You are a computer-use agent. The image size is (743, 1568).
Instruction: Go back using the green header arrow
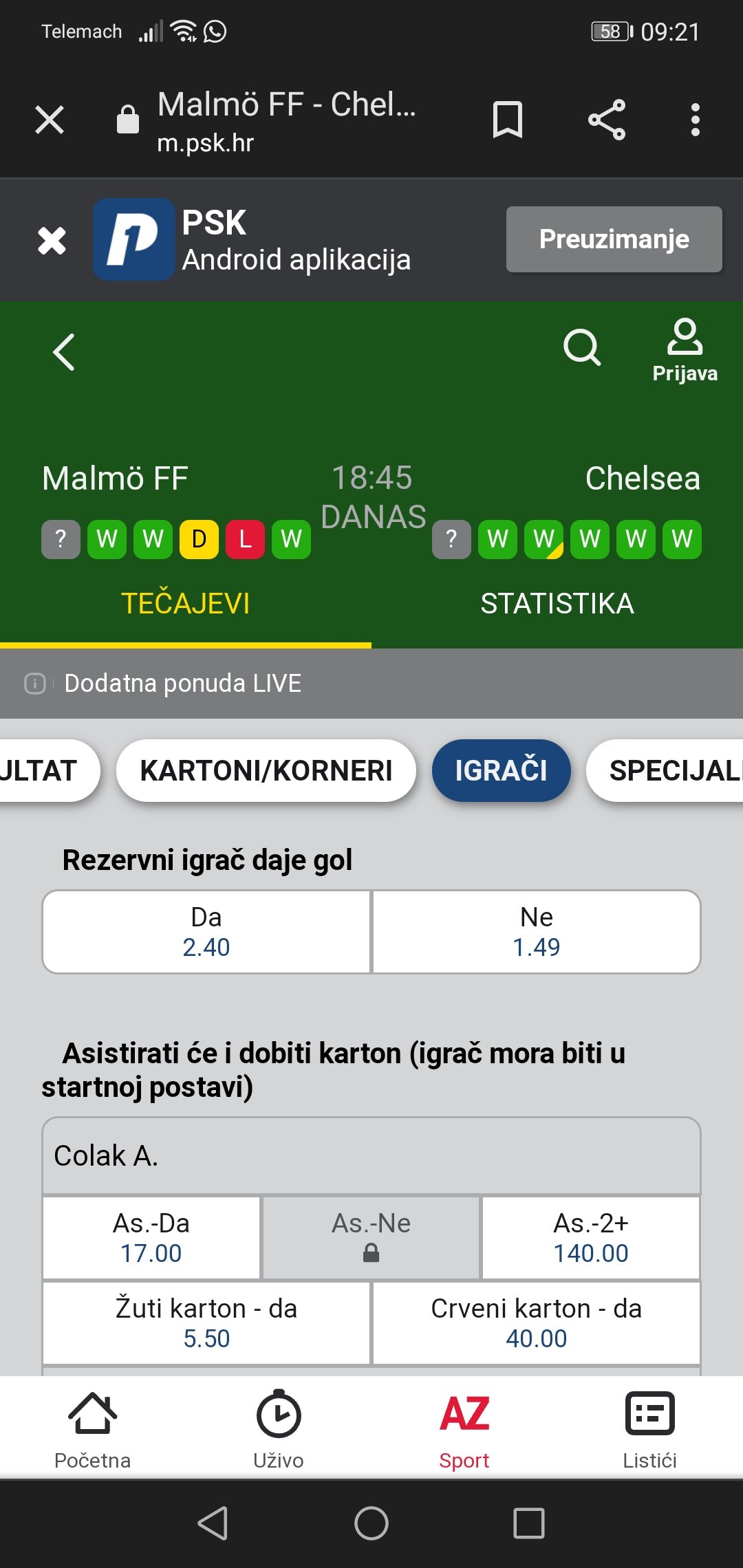64,352
